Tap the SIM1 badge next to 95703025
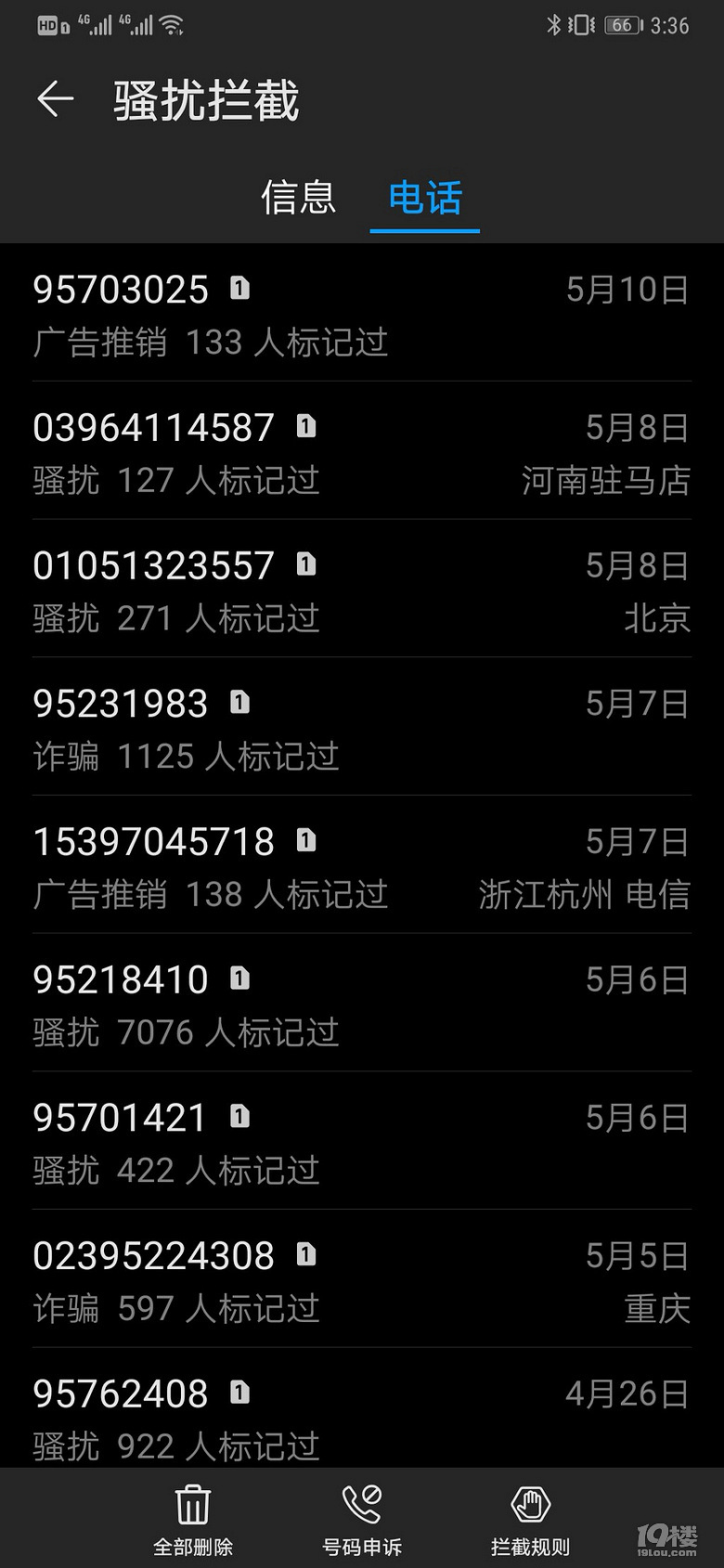724x1568 pixels. tap(239, 288)
